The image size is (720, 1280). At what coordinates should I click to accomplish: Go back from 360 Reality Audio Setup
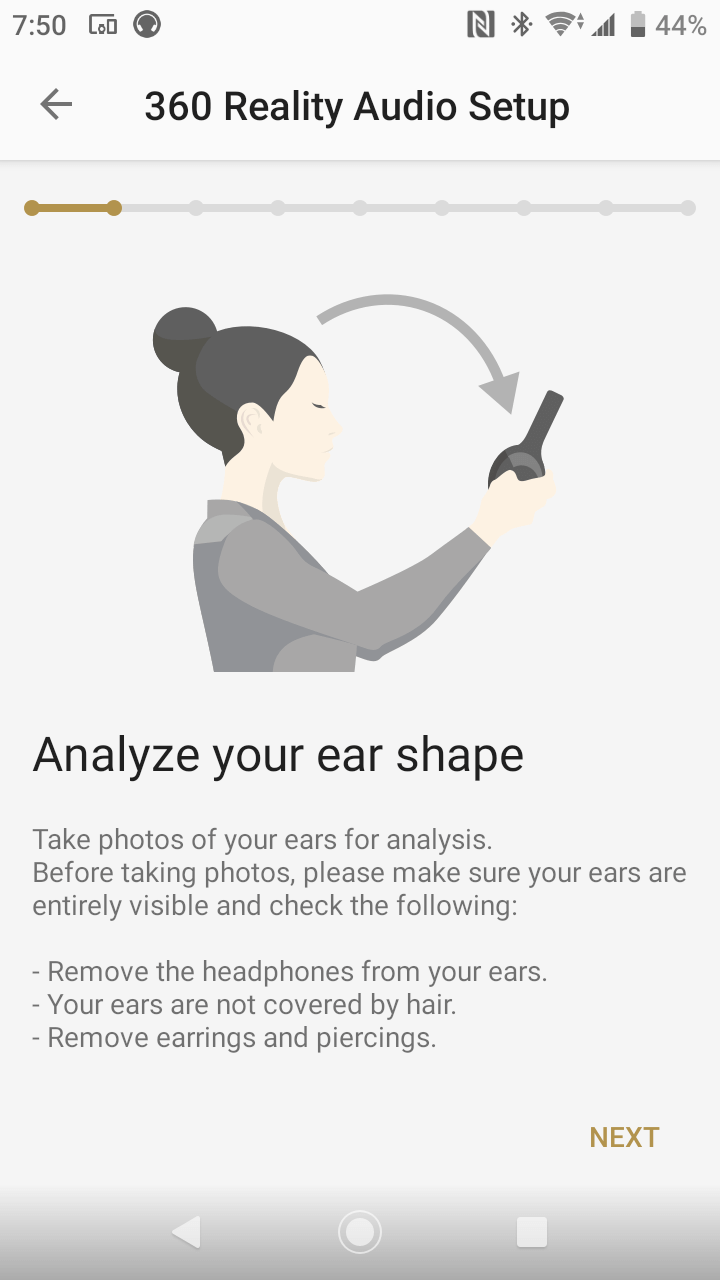(x=56, y=105)
